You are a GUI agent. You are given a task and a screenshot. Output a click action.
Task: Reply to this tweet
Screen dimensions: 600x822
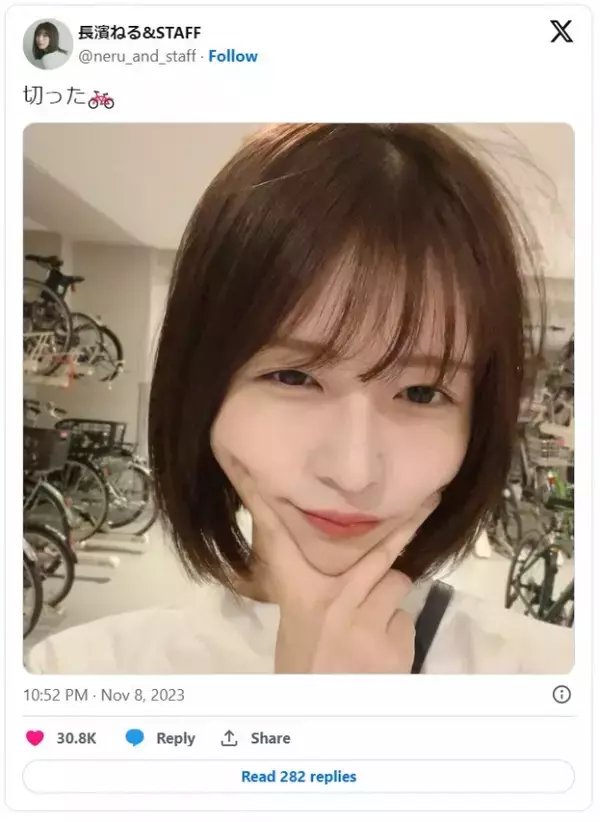(x=160, y=738)
